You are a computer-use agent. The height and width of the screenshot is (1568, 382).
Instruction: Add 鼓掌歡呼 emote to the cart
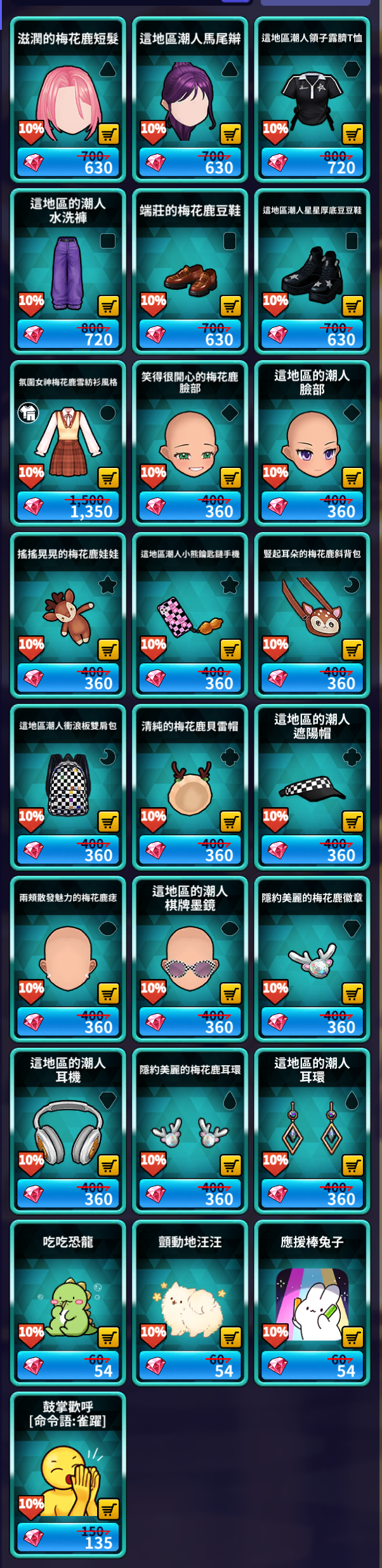[x=109, y=1509]
